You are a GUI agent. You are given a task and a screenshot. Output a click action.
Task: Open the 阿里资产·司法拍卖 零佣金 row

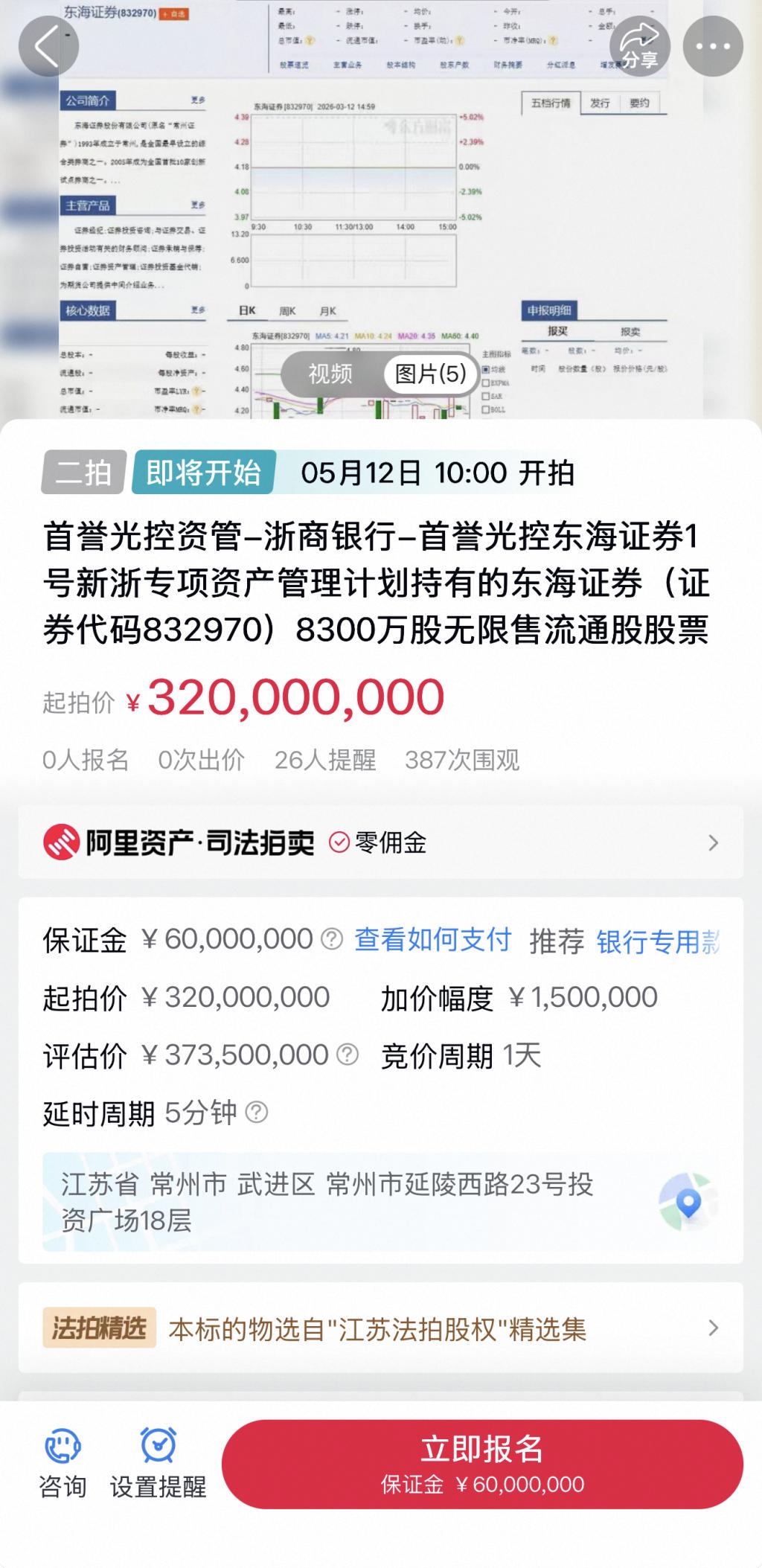[381, 842]
